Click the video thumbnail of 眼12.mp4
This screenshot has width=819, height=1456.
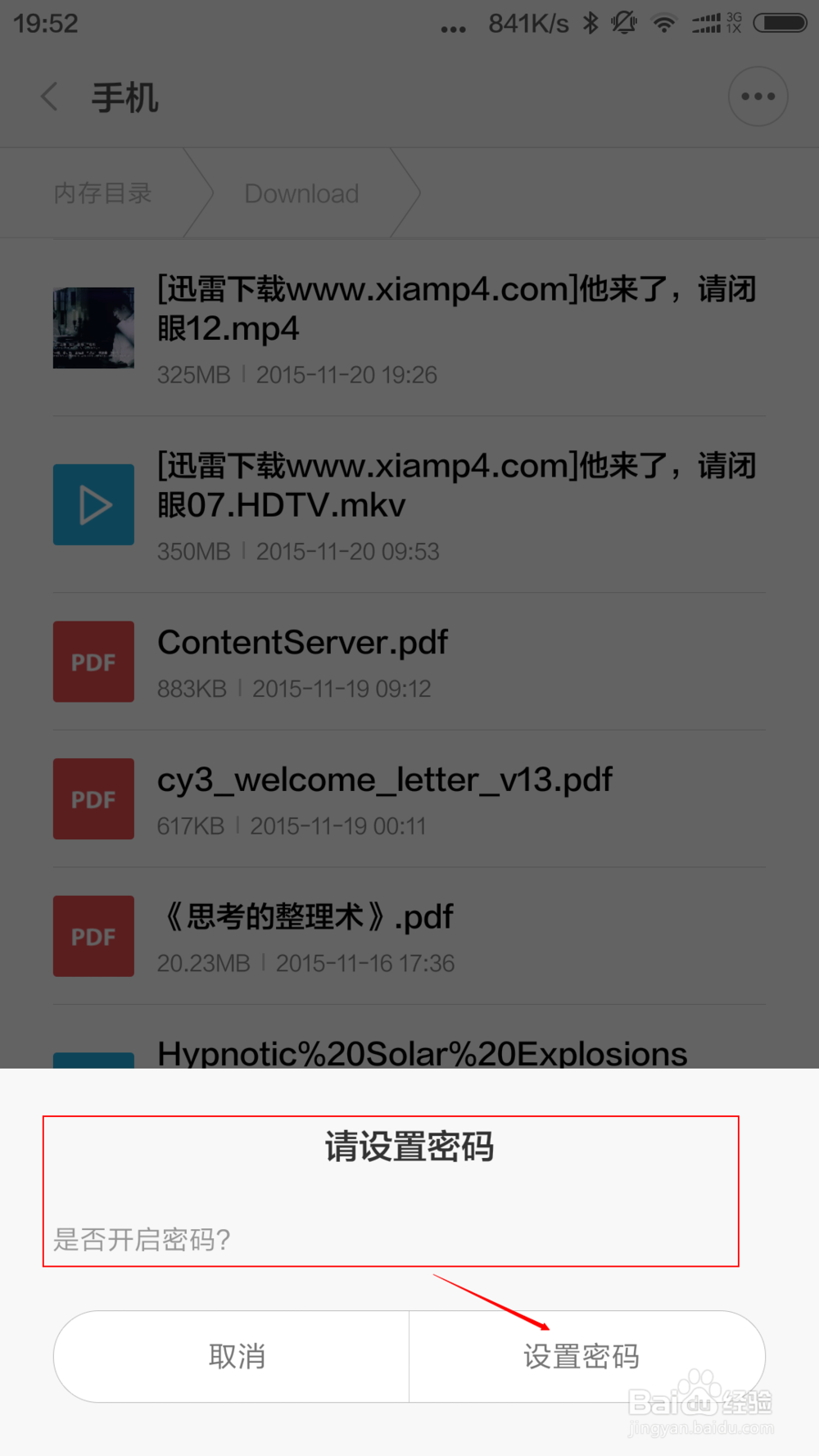click(x=93, y=327)
